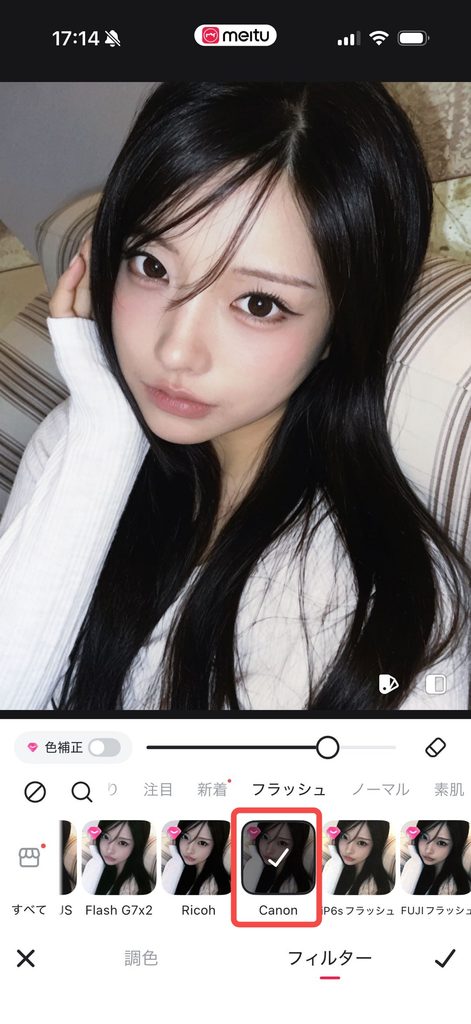The image size is (471, 1024).
Task: Tap the filter intensity slider handle
Action: pyautogui.click(x=327, y=748)
